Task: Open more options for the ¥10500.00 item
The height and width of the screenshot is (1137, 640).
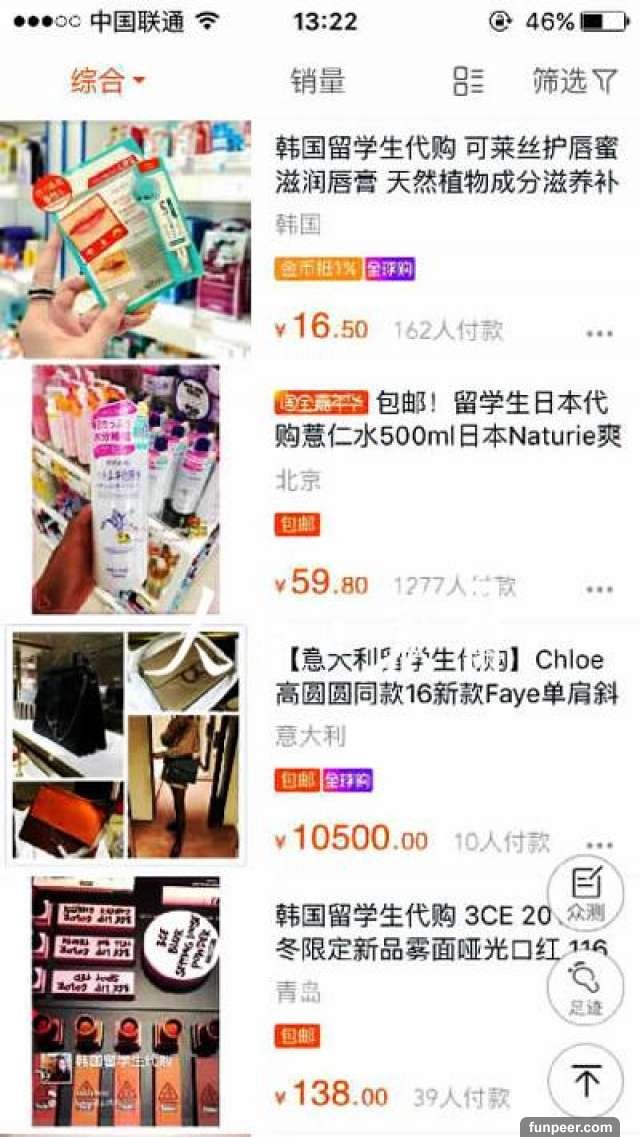Action: click(x=599, y=845)
